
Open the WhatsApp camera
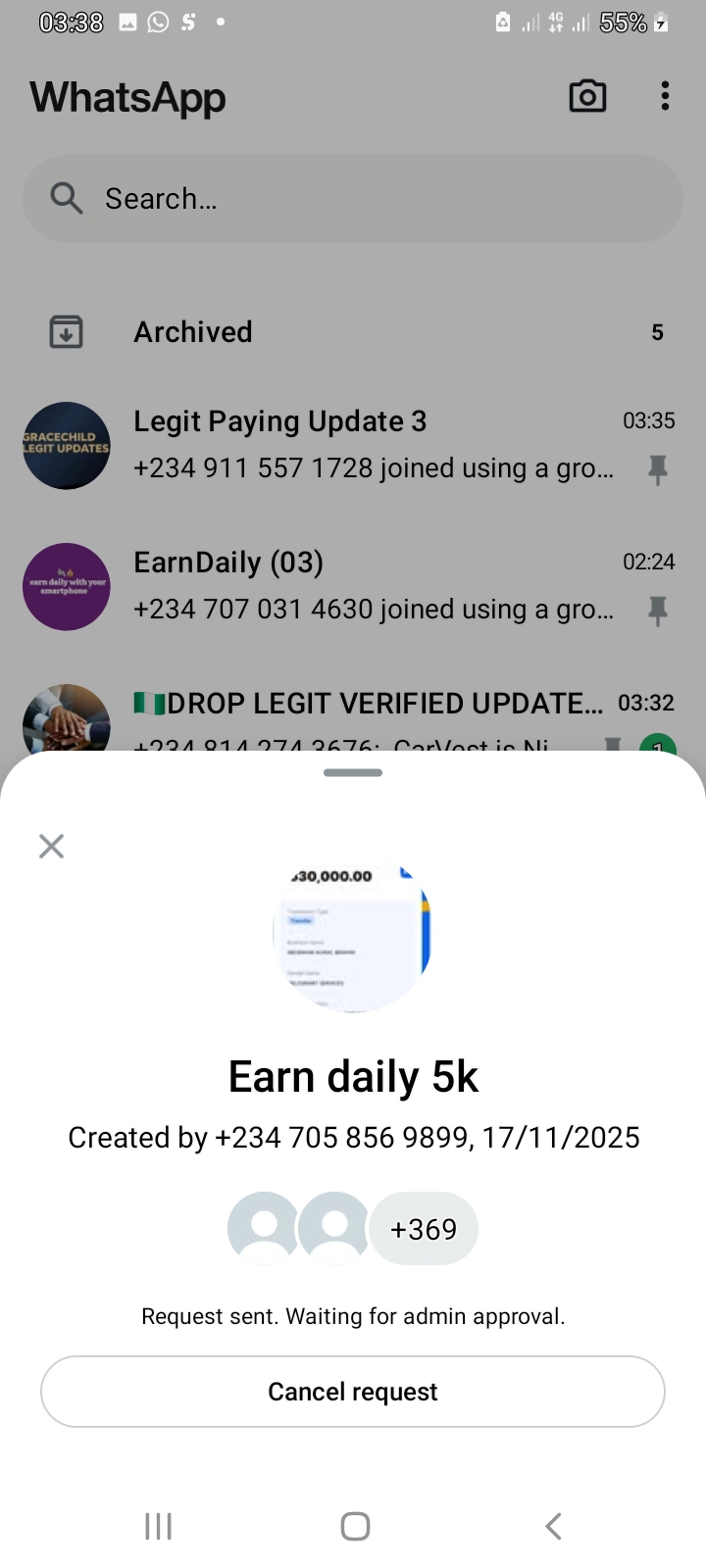[587, 96]
